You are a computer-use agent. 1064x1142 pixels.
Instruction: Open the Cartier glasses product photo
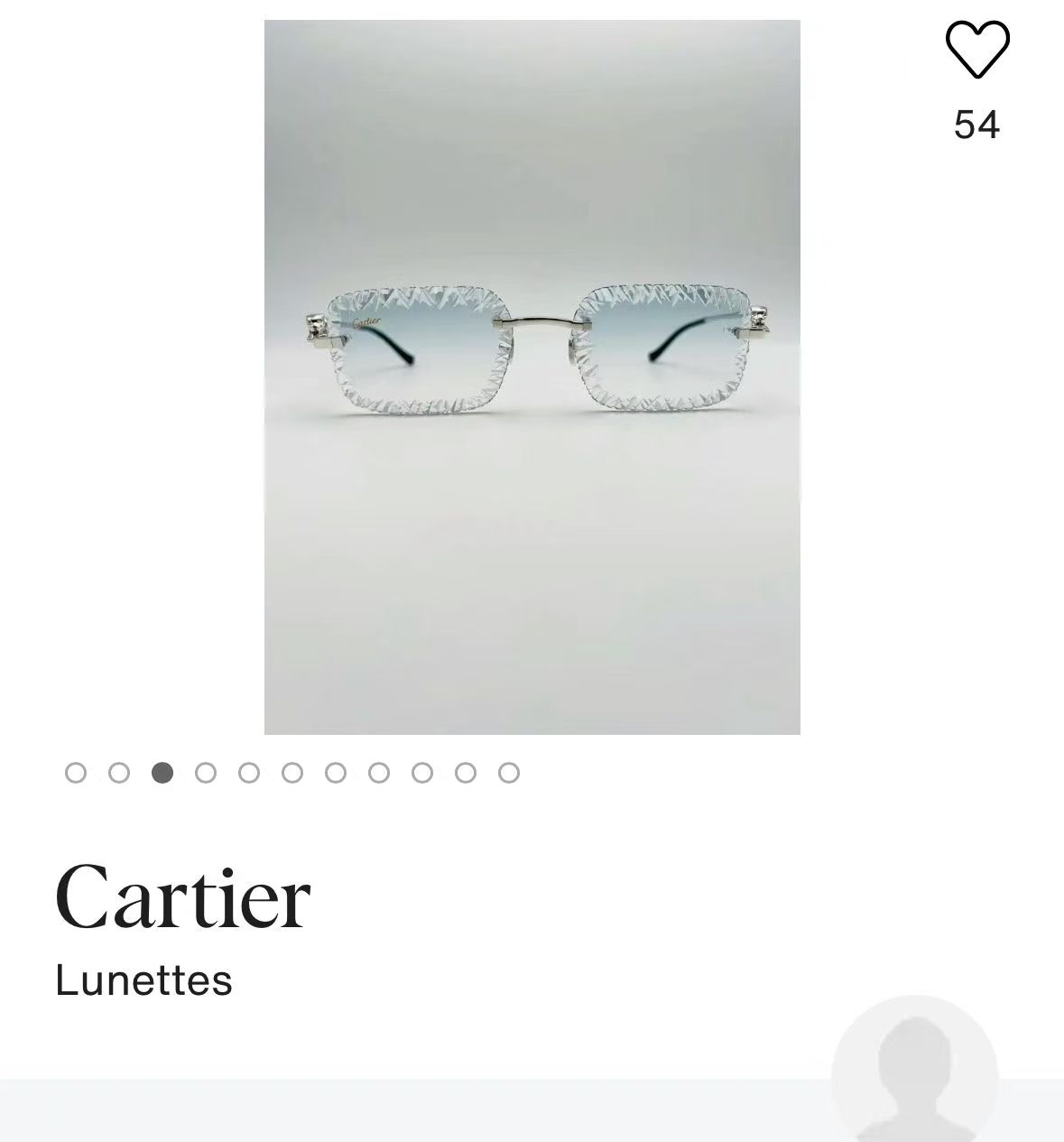pos(532,376)
